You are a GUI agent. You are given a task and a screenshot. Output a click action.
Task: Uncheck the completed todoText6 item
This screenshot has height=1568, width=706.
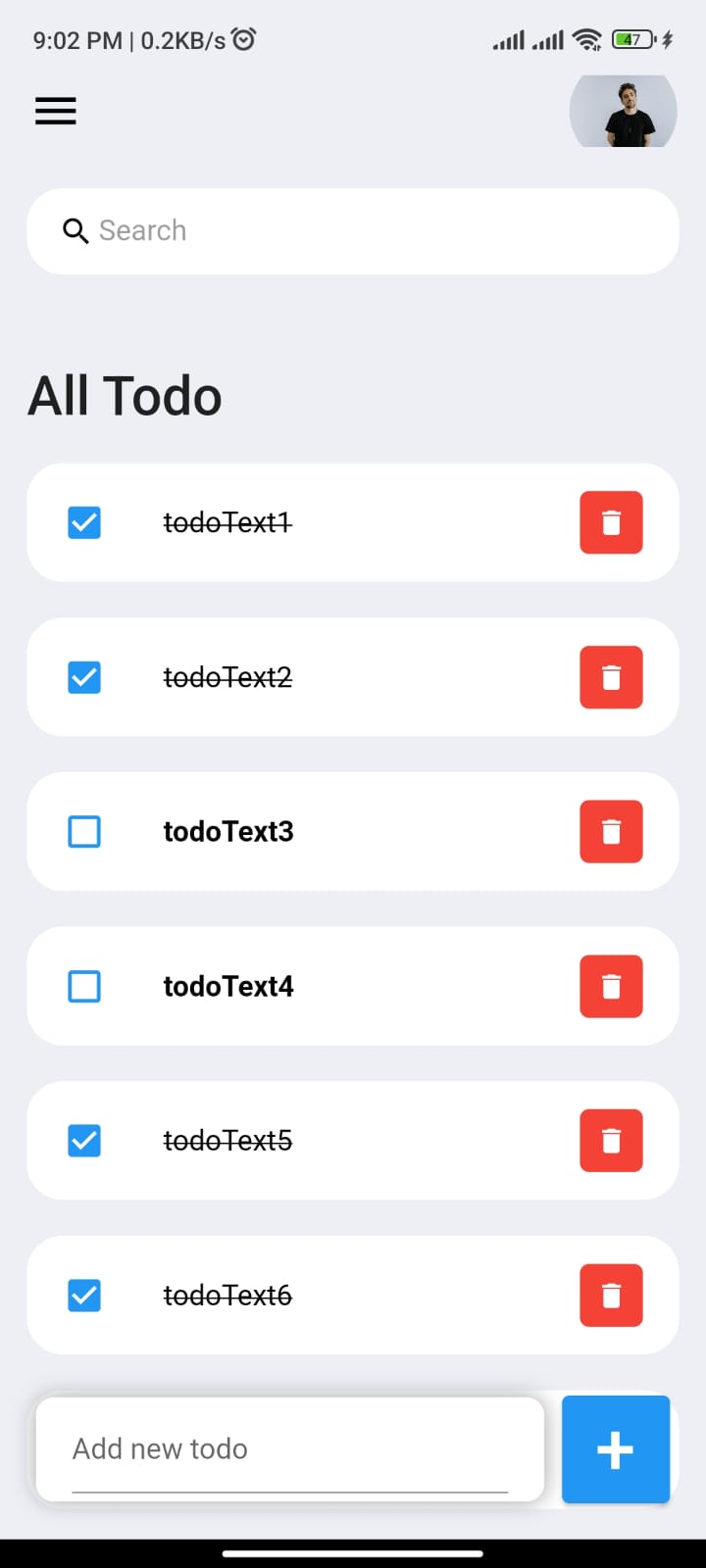click(x=84, y=1295)
